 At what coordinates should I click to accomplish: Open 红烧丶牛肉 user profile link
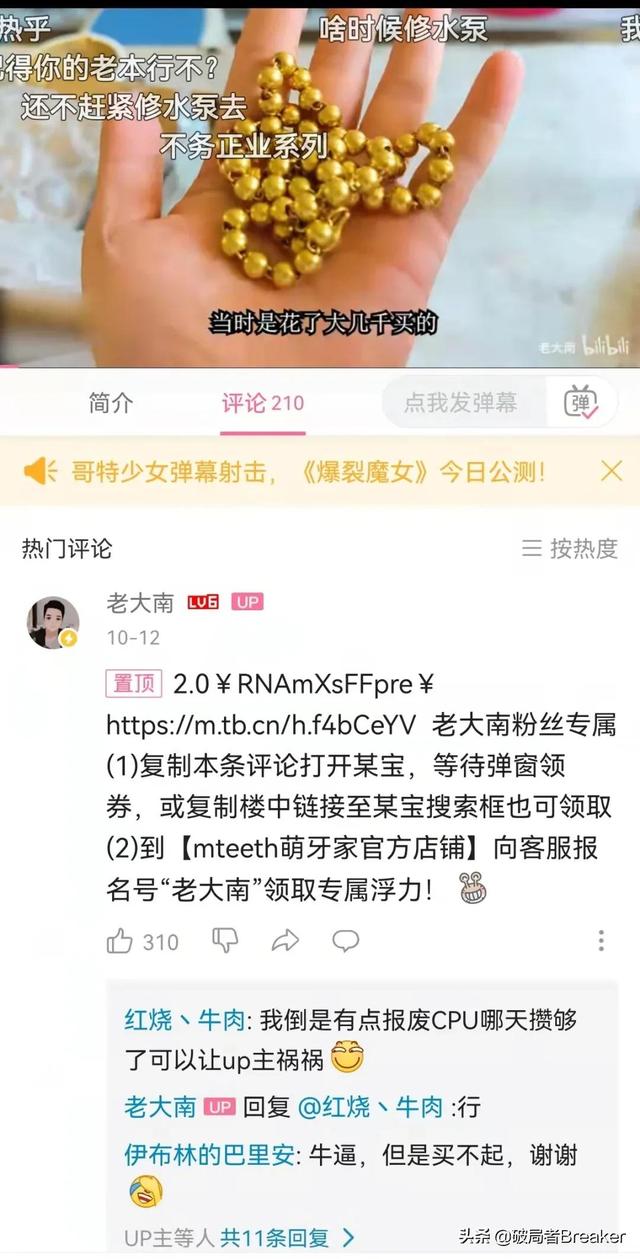point(184,1020)
